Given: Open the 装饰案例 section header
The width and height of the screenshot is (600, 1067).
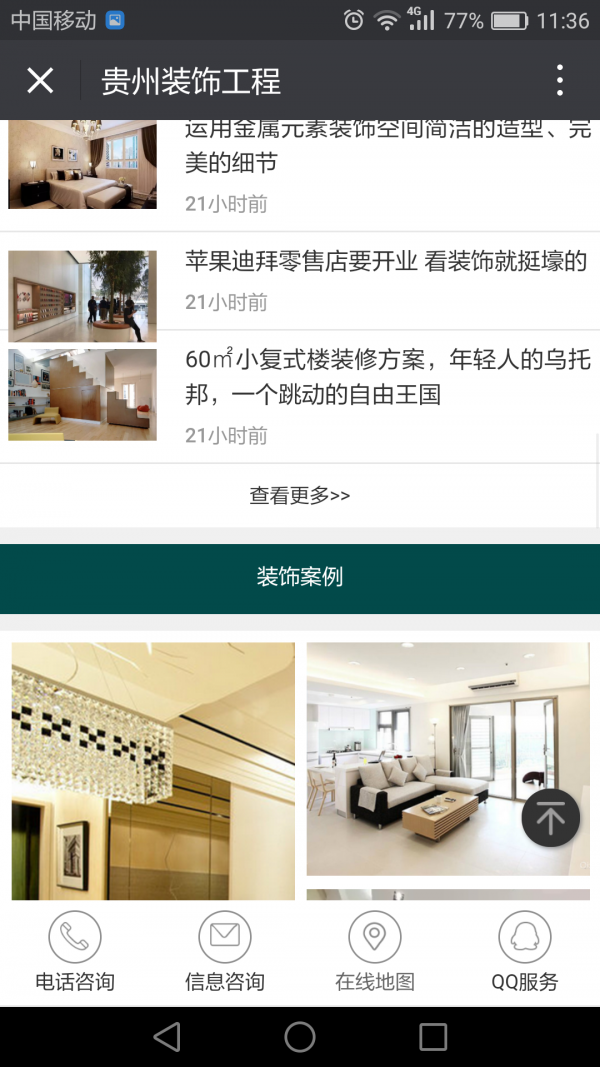Looking at the screenshot, I should point(300,577).
